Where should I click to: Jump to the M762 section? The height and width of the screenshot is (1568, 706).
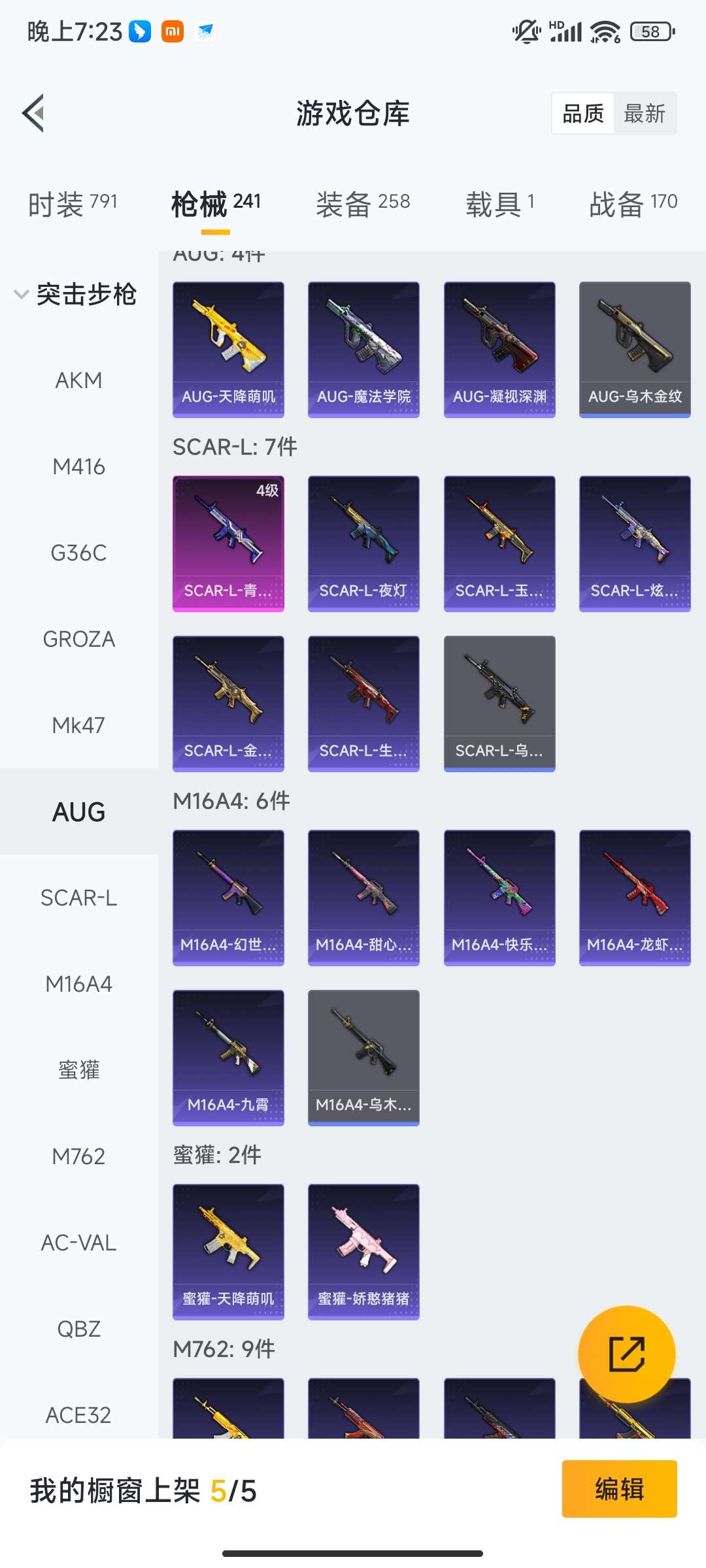(x=78, y=1156)
